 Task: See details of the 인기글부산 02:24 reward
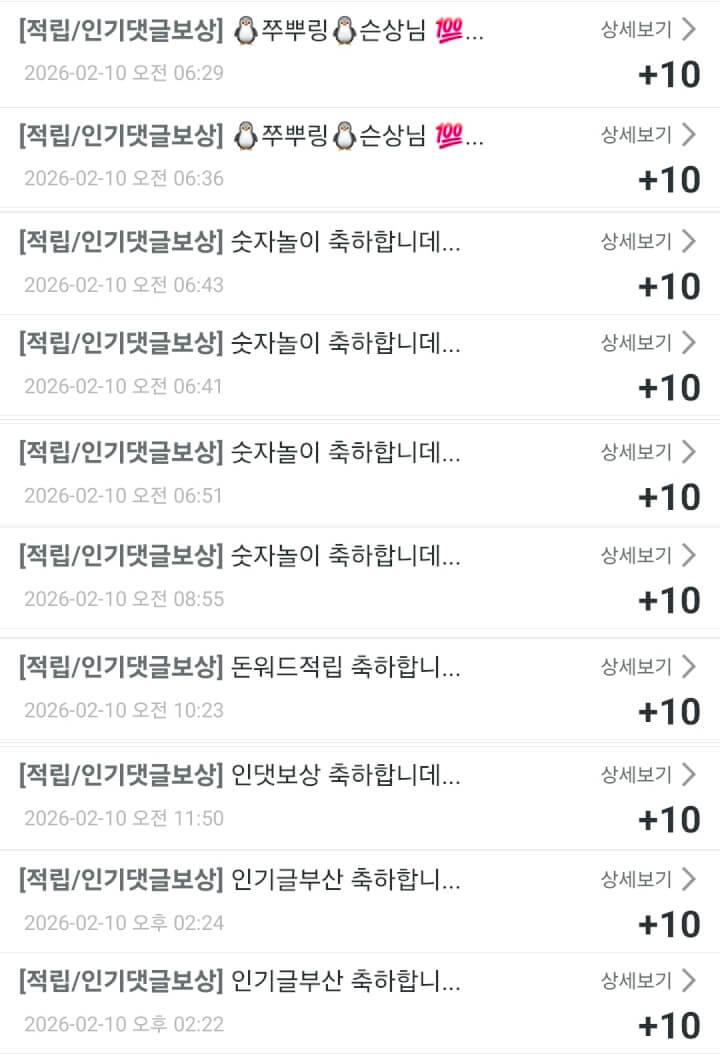click(x=648, y=880)
